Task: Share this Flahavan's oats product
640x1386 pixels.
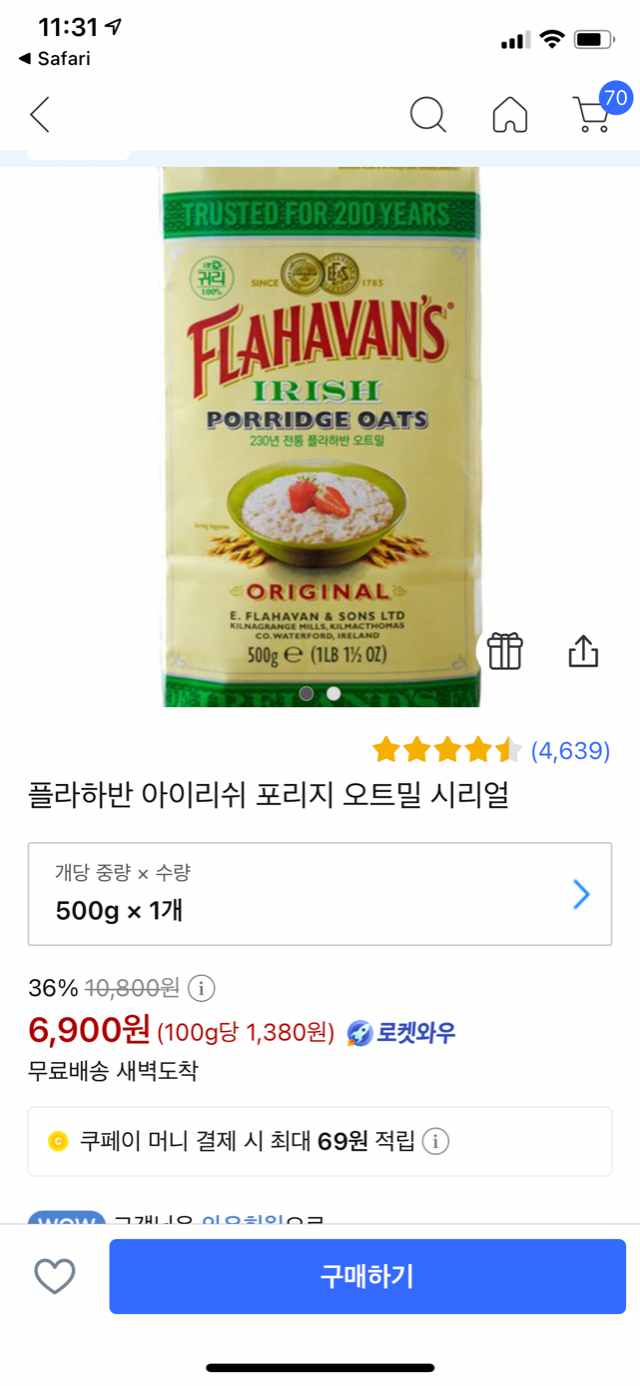Action: coord(583,652)
